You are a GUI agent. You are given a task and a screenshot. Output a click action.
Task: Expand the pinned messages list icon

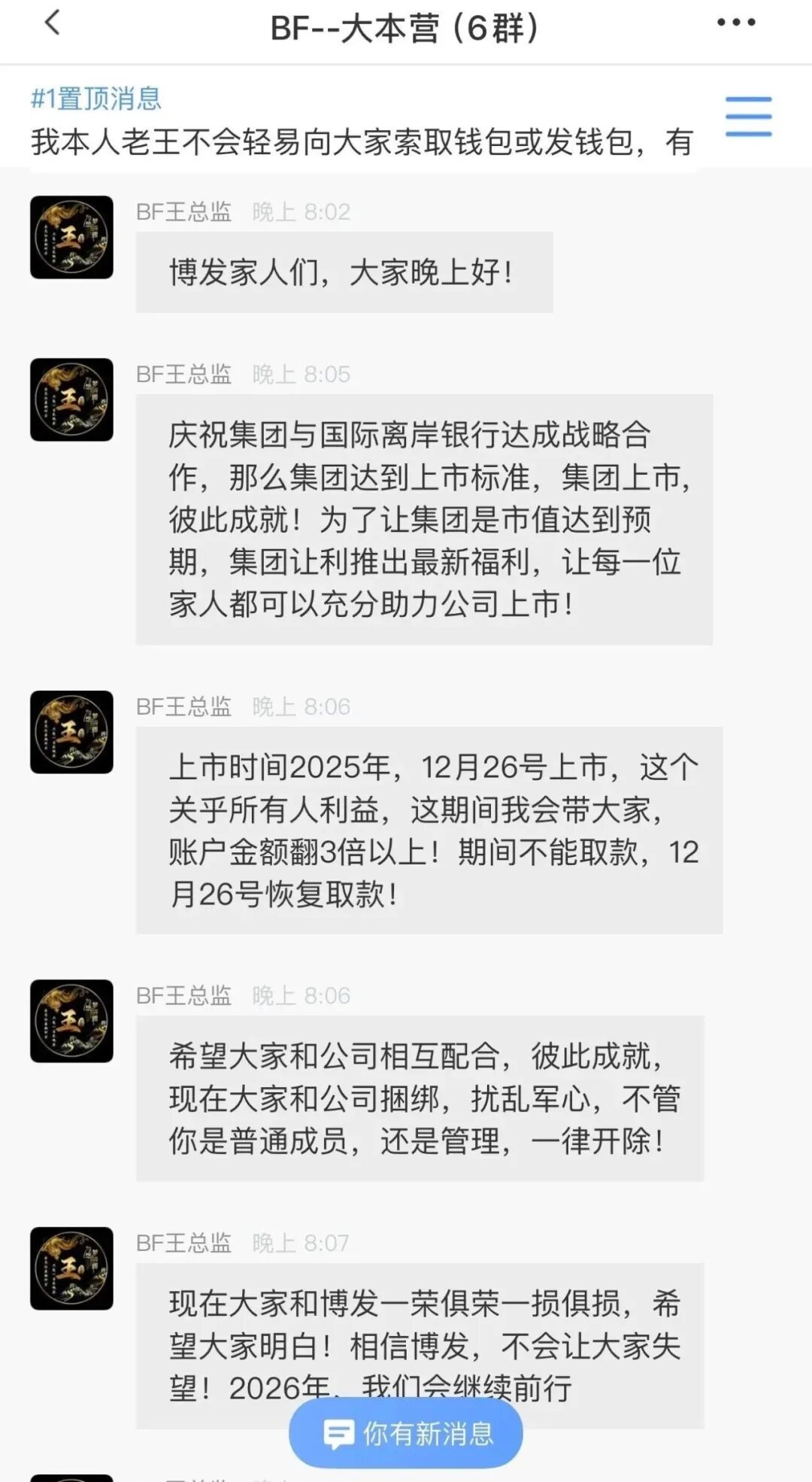pyautogui.click(x=748, y=117)
